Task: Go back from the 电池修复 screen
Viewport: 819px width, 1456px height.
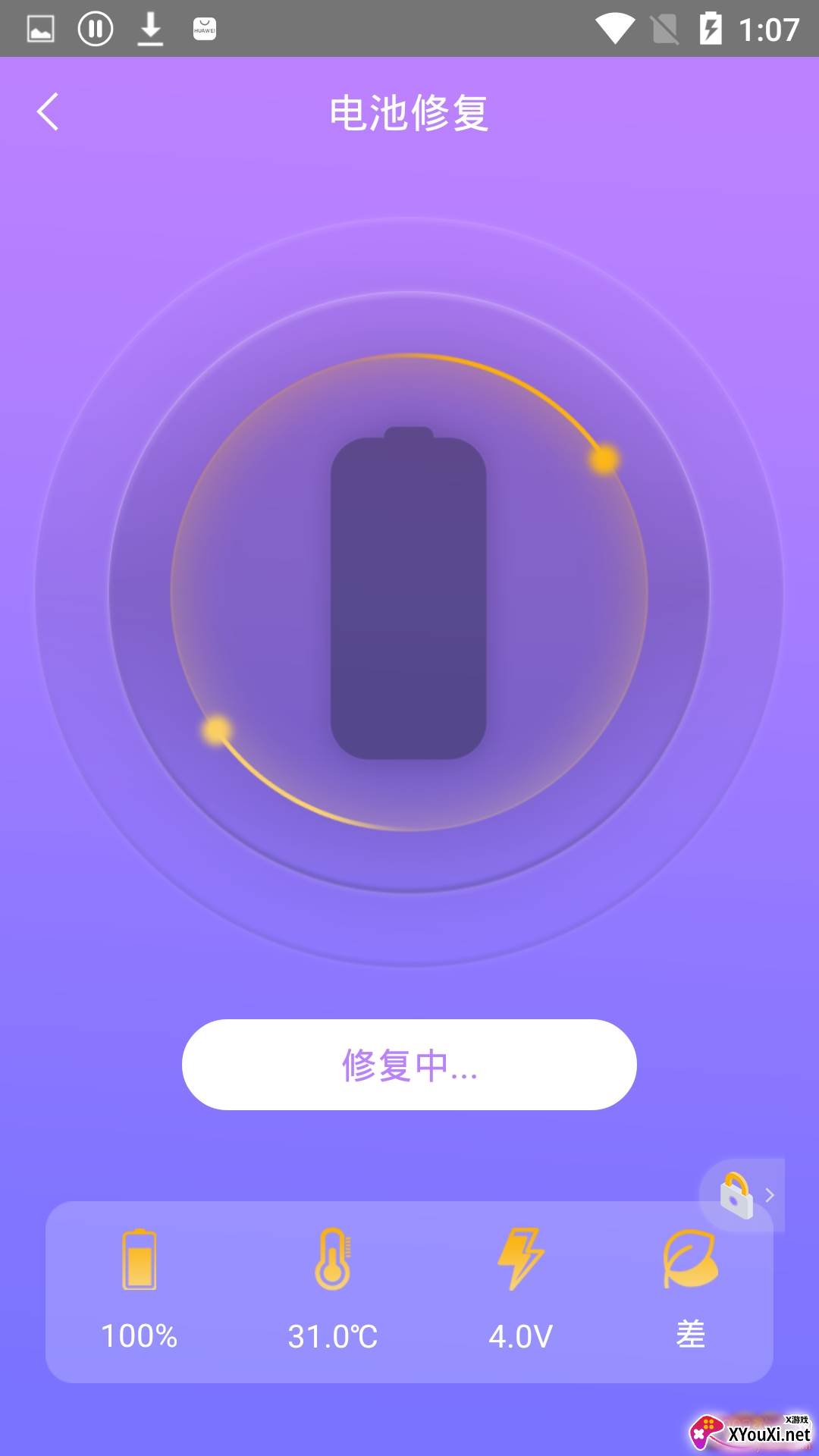Action: pyautogui.click(x=48, y=112)
